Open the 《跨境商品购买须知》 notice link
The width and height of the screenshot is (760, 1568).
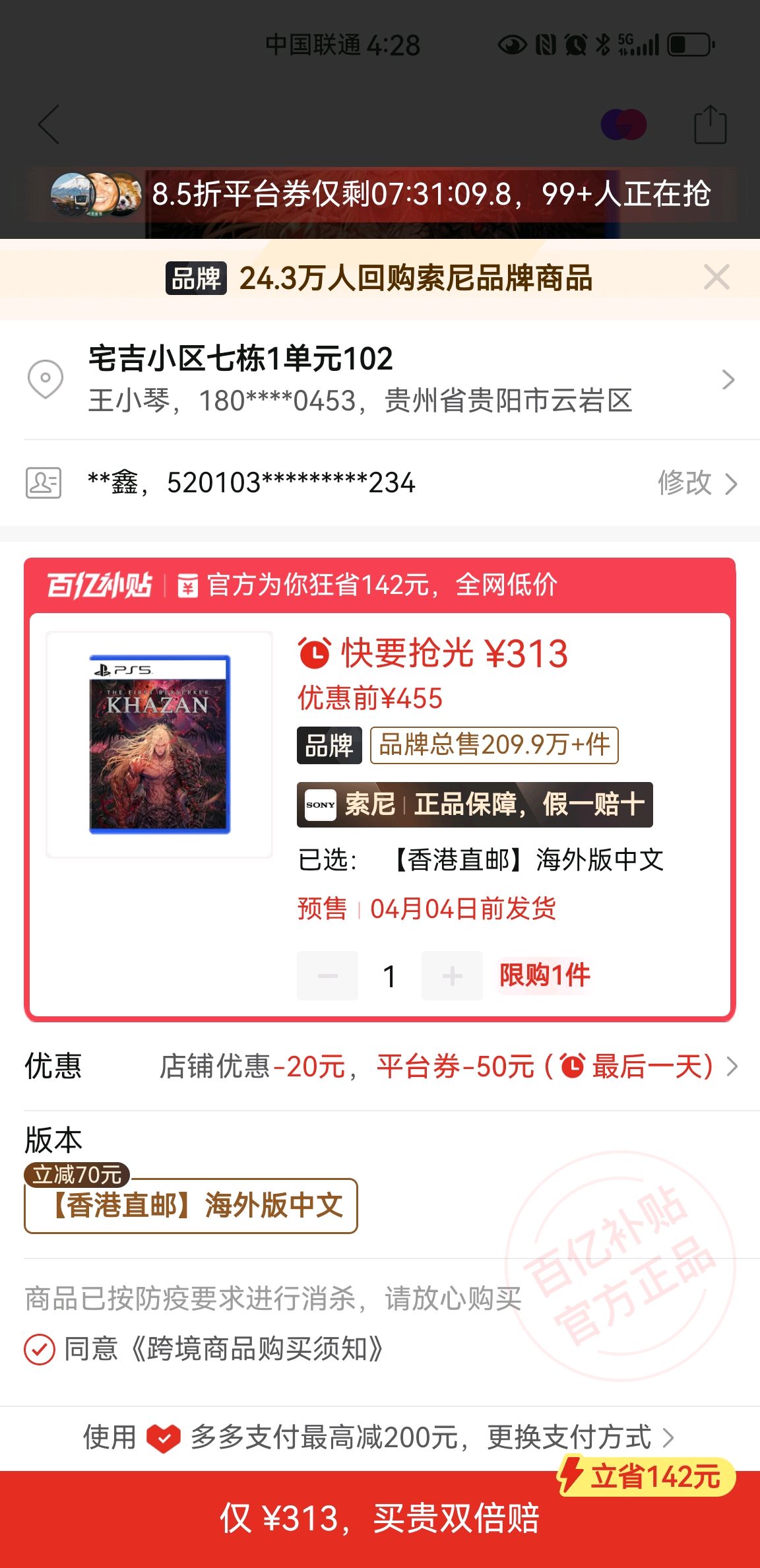[x=257, y=1349]
